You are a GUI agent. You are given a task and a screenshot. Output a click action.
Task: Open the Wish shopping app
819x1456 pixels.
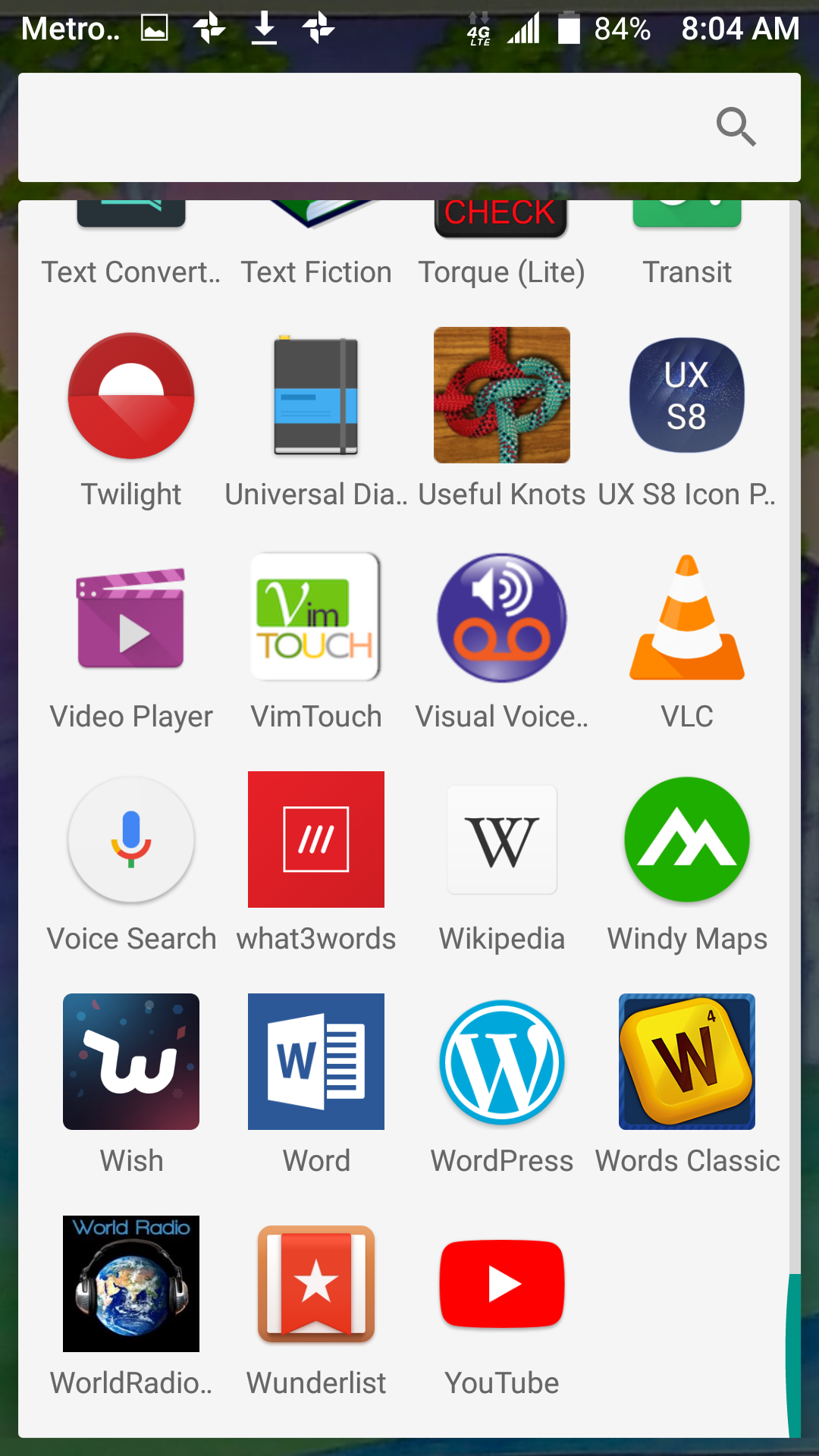click(x=131, y=1062)
